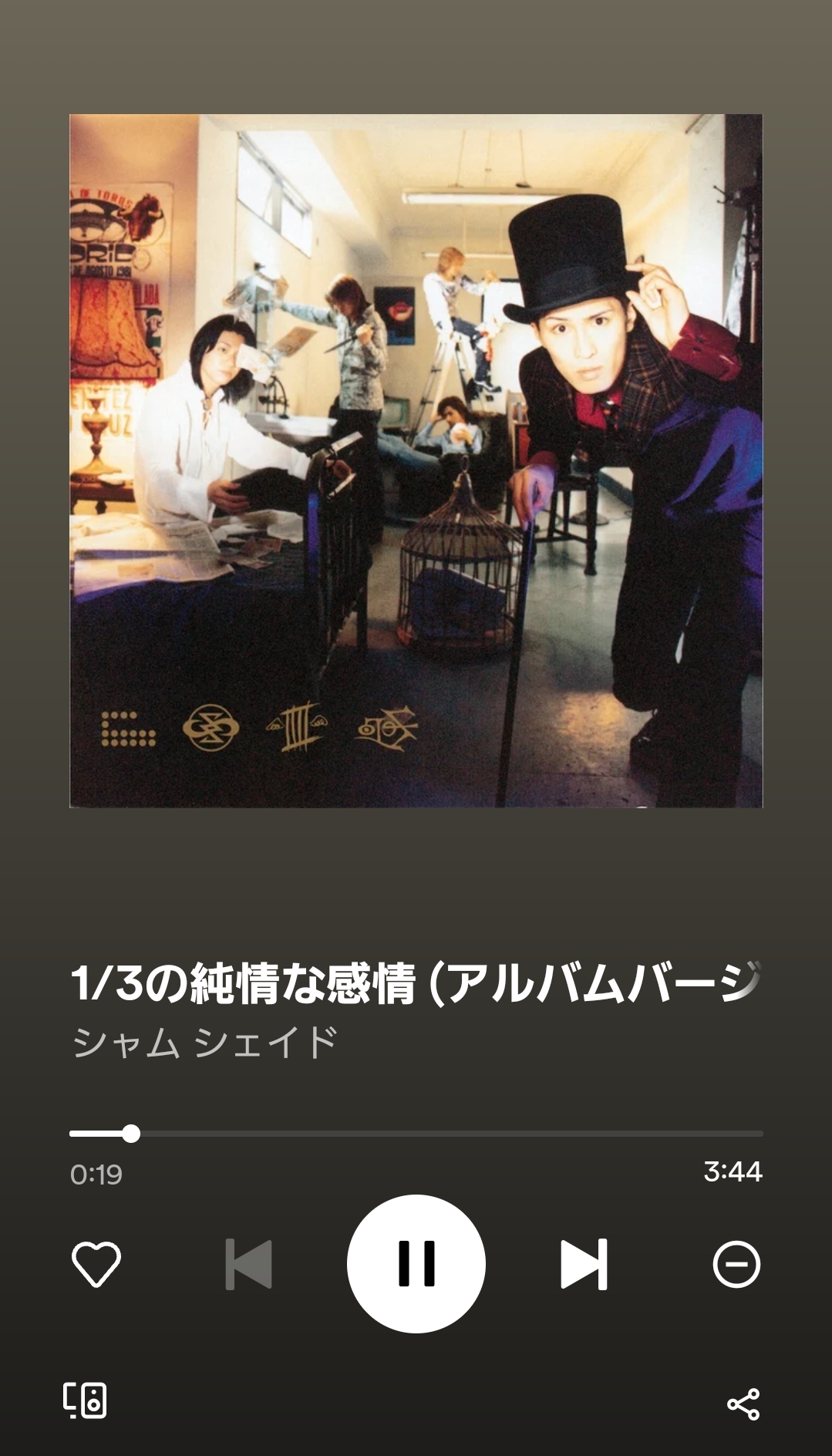The image size is (832, 1456).
Task: Go back to the previous track
Action: pyautogui.click(x=249, y=1264)
